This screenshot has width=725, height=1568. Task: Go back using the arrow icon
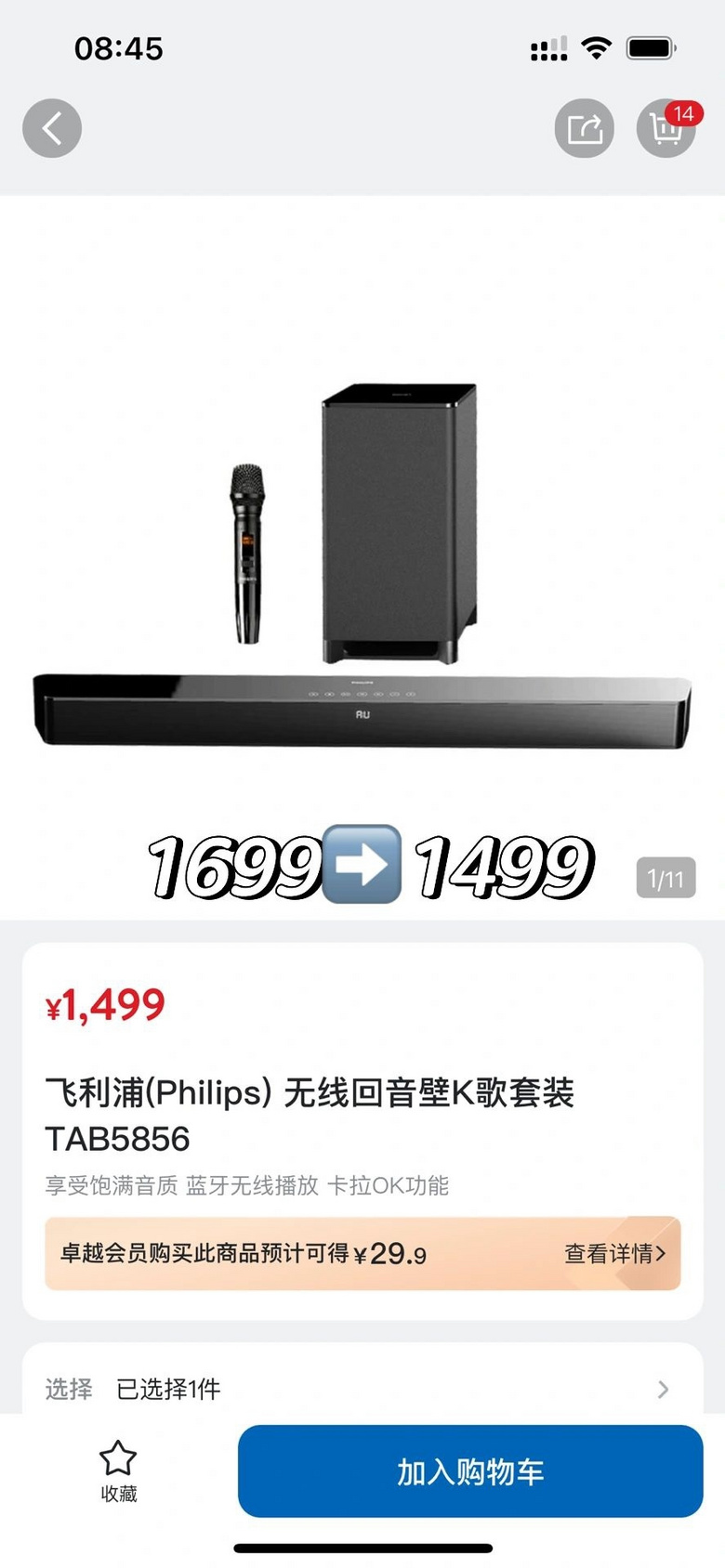pyautogui.click(x=52, y=128)
